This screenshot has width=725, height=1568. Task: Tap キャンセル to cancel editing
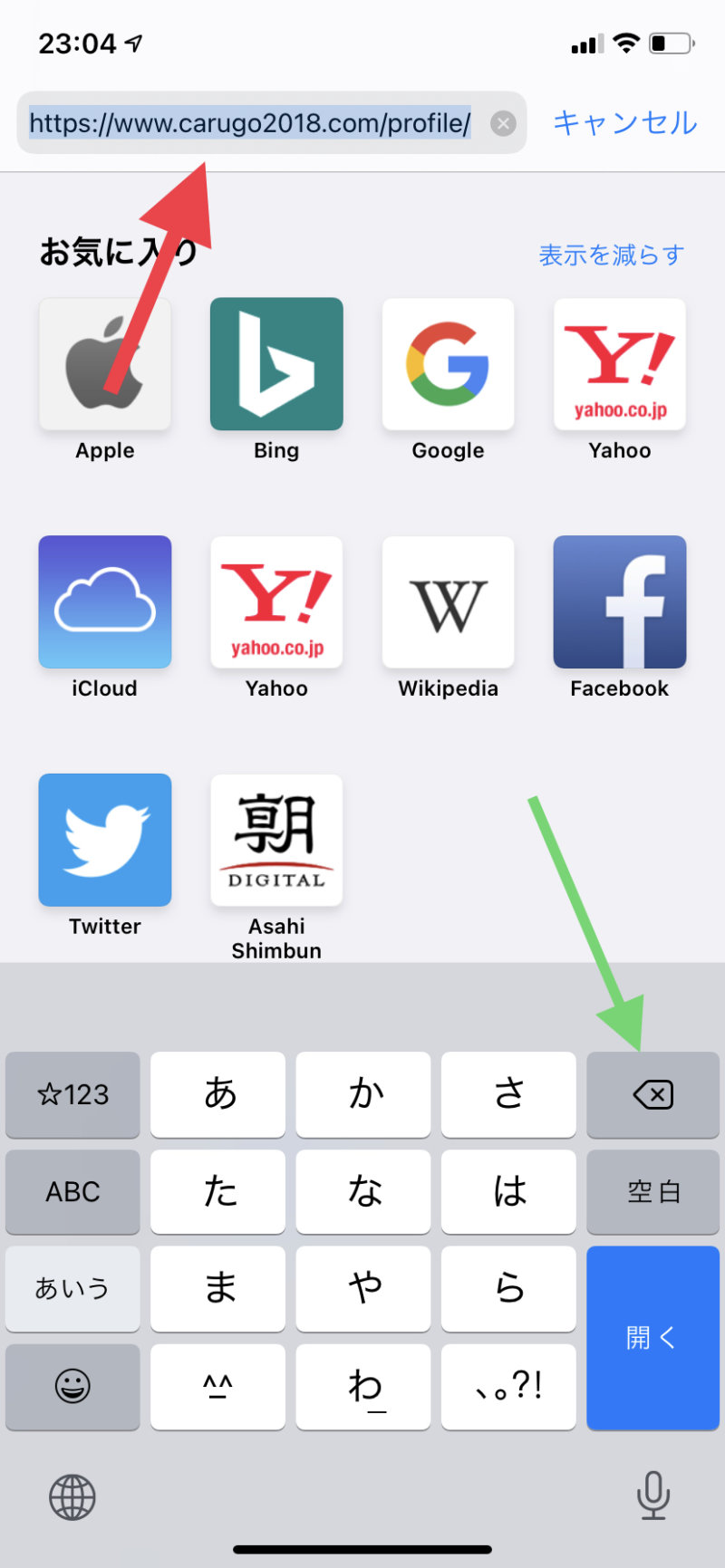tap(624, 122)
